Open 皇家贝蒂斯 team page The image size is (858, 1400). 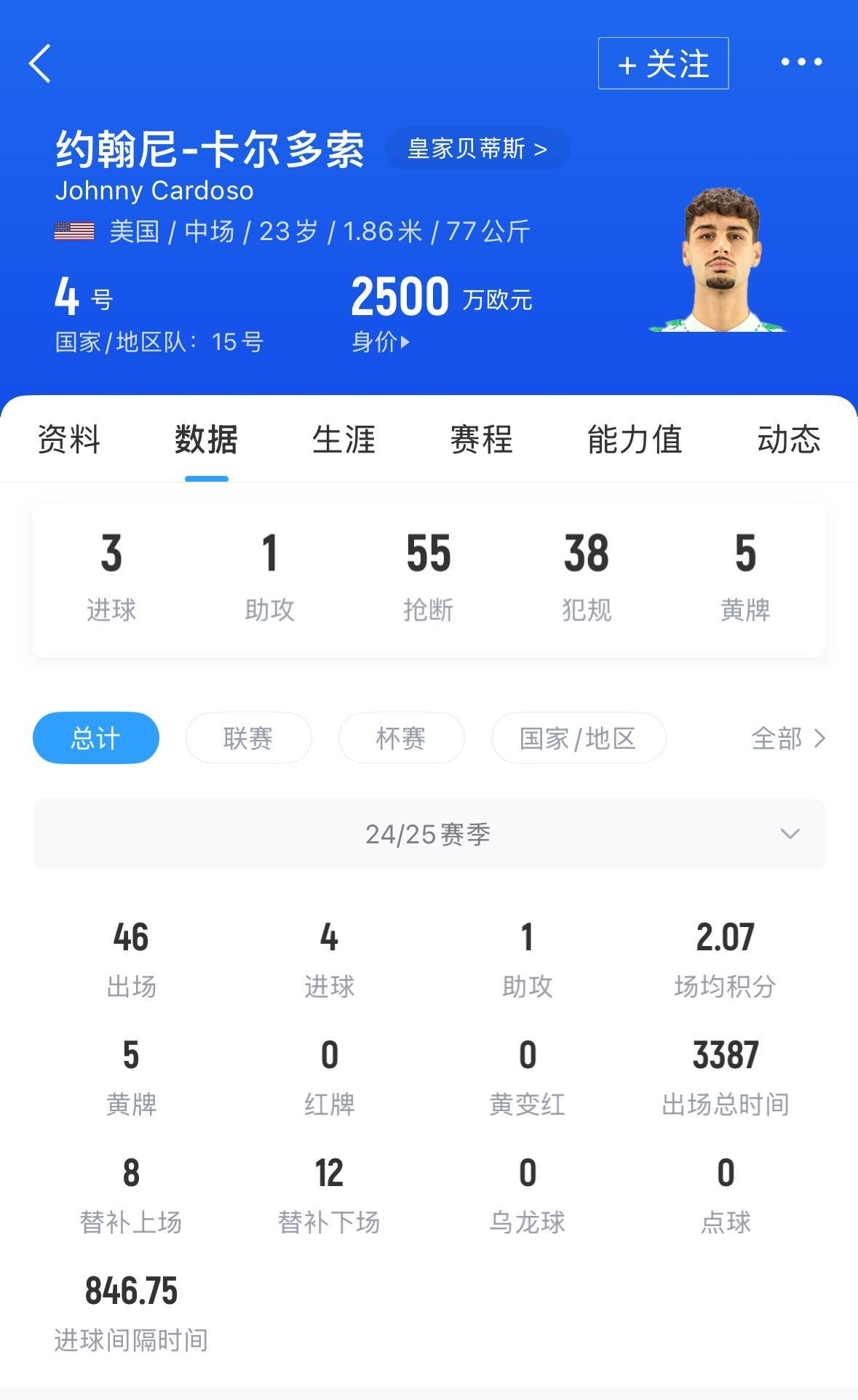477,148
